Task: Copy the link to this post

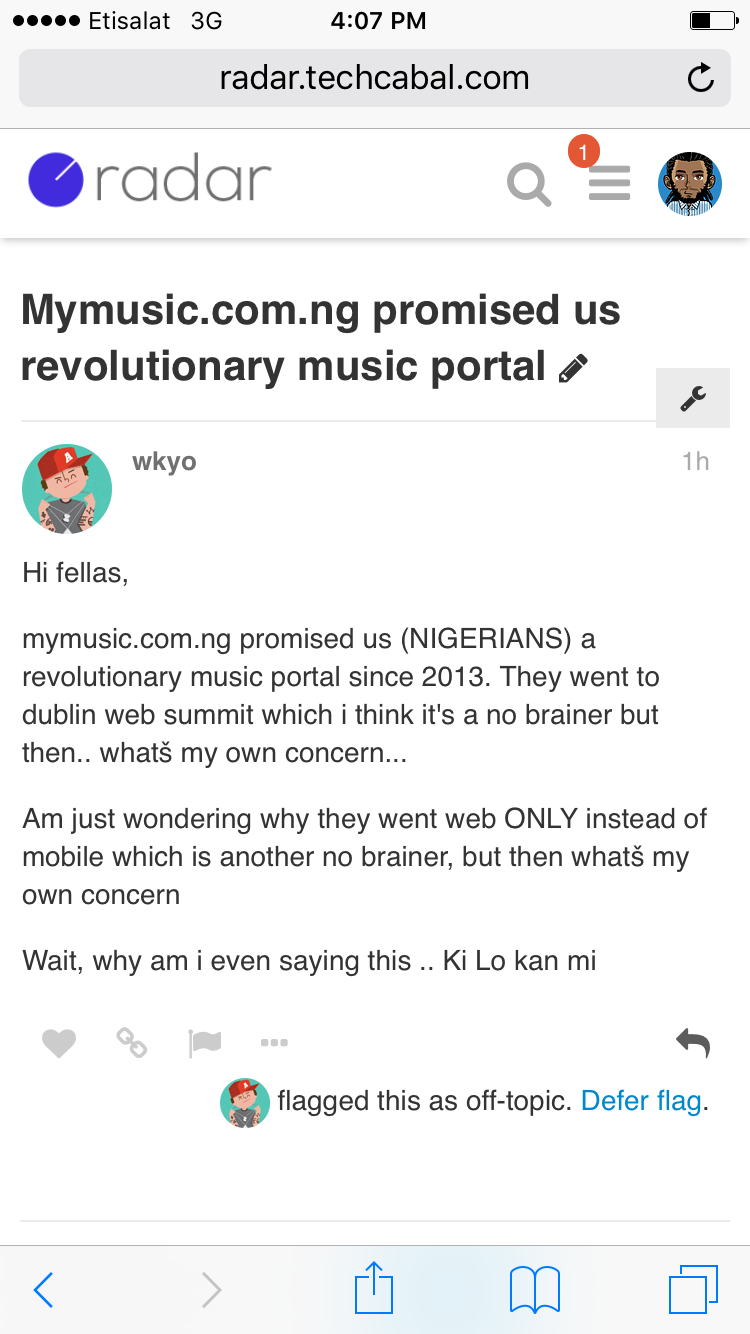Action: click(131, 1043)
